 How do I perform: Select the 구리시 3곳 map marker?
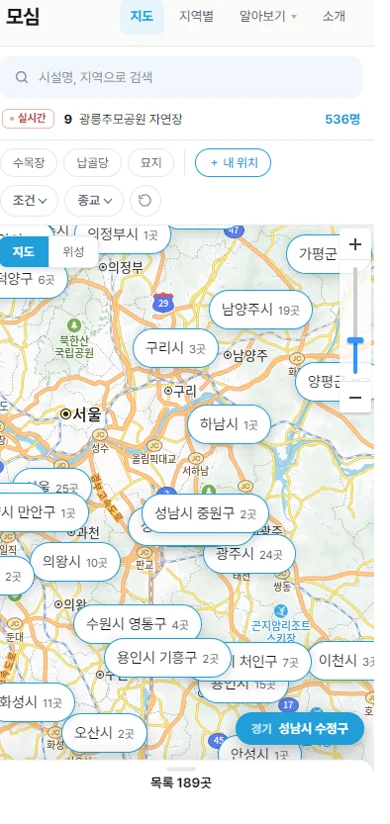176,348
